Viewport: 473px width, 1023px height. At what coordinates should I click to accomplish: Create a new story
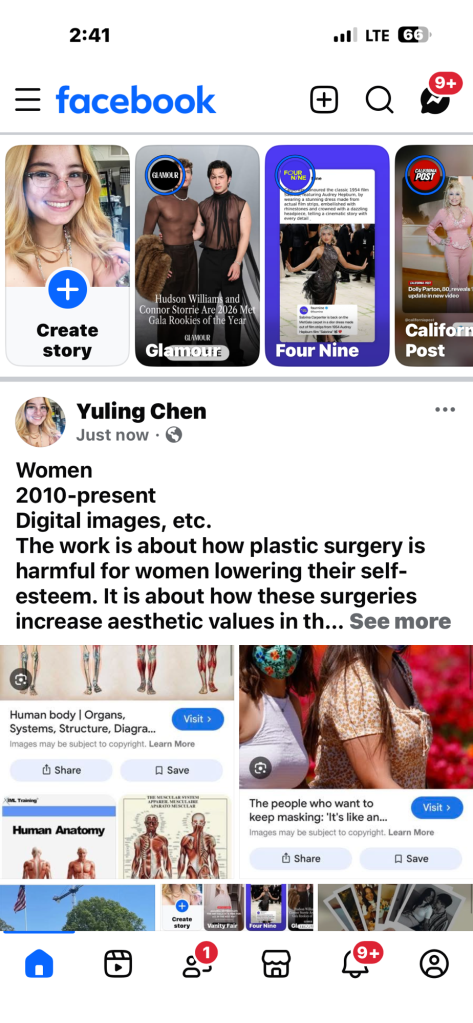67,255
